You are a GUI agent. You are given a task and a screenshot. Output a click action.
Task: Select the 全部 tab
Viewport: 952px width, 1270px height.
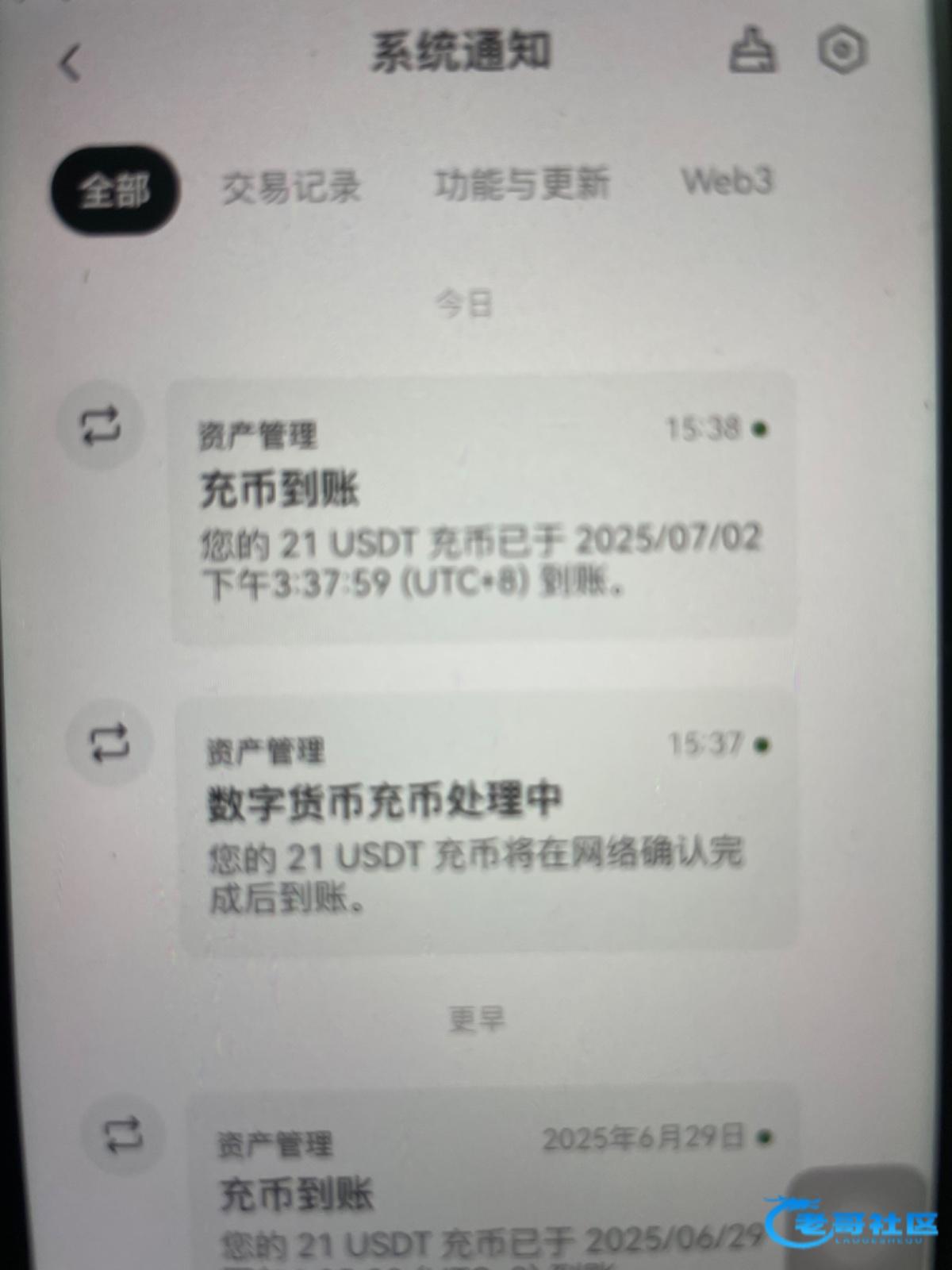click(x=115, y=190)
